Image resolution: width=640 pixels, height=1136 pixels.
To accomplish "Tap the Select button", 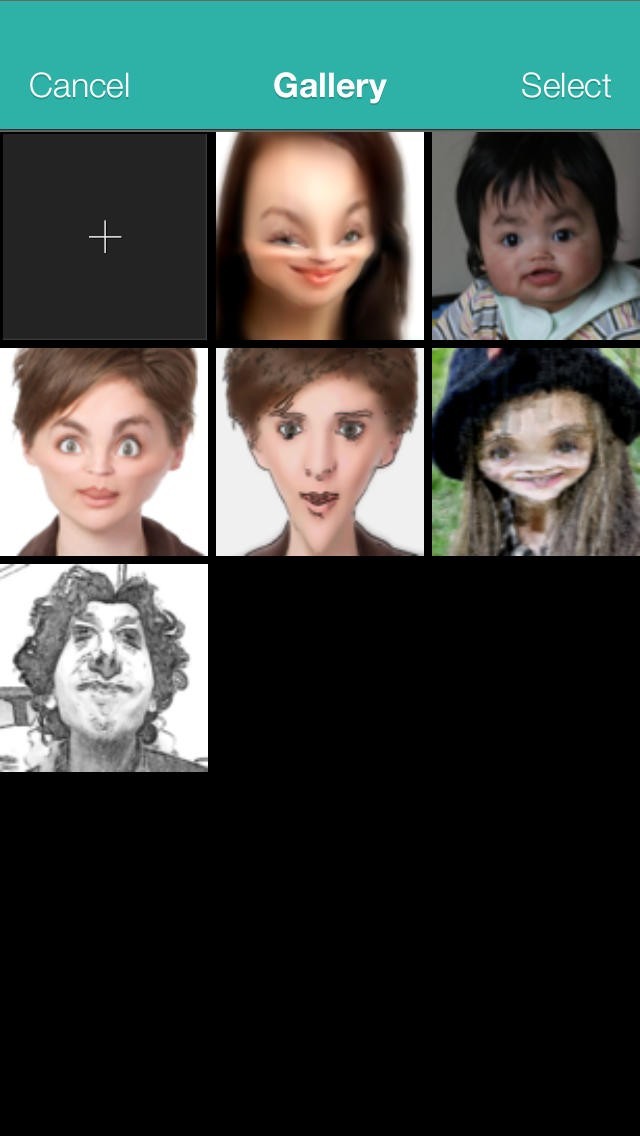I will (565, 86).
